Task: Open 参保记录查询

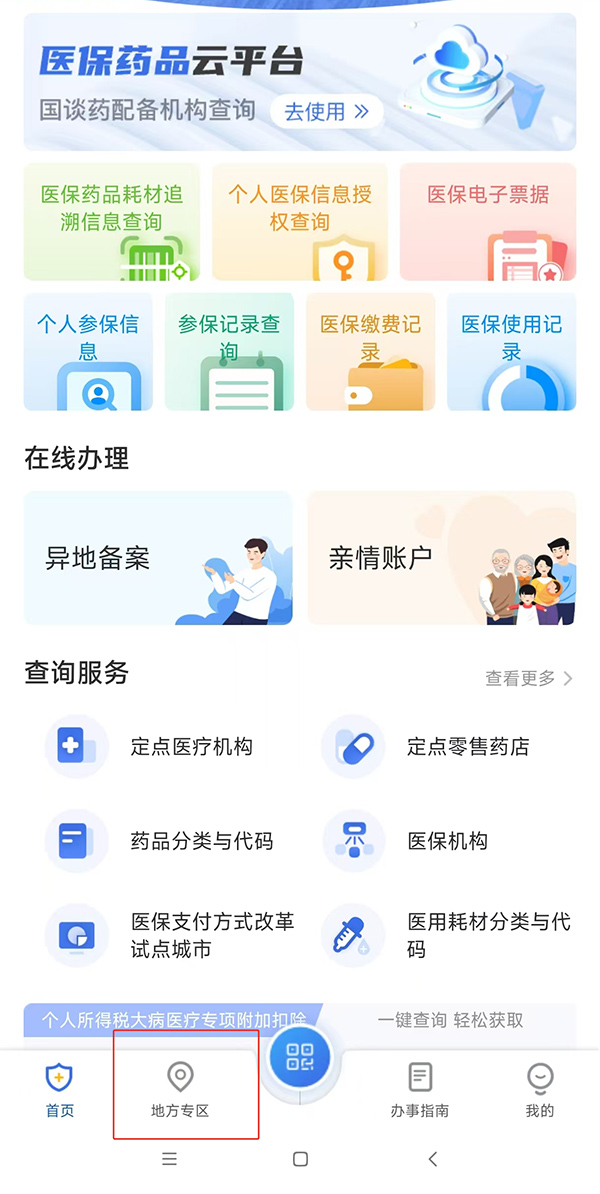Action: pos(229,351)
